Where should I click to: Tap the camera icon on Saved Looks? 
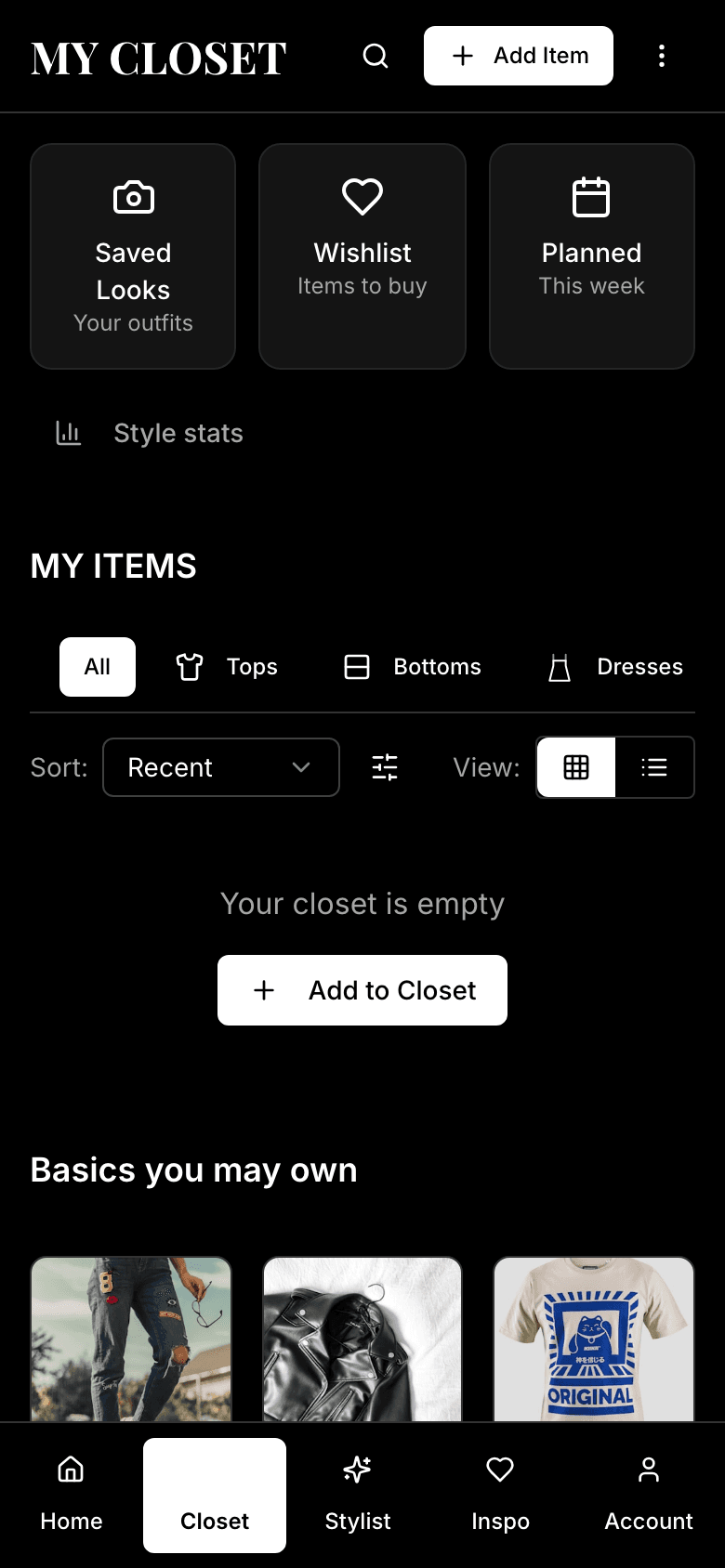[133, 196]
